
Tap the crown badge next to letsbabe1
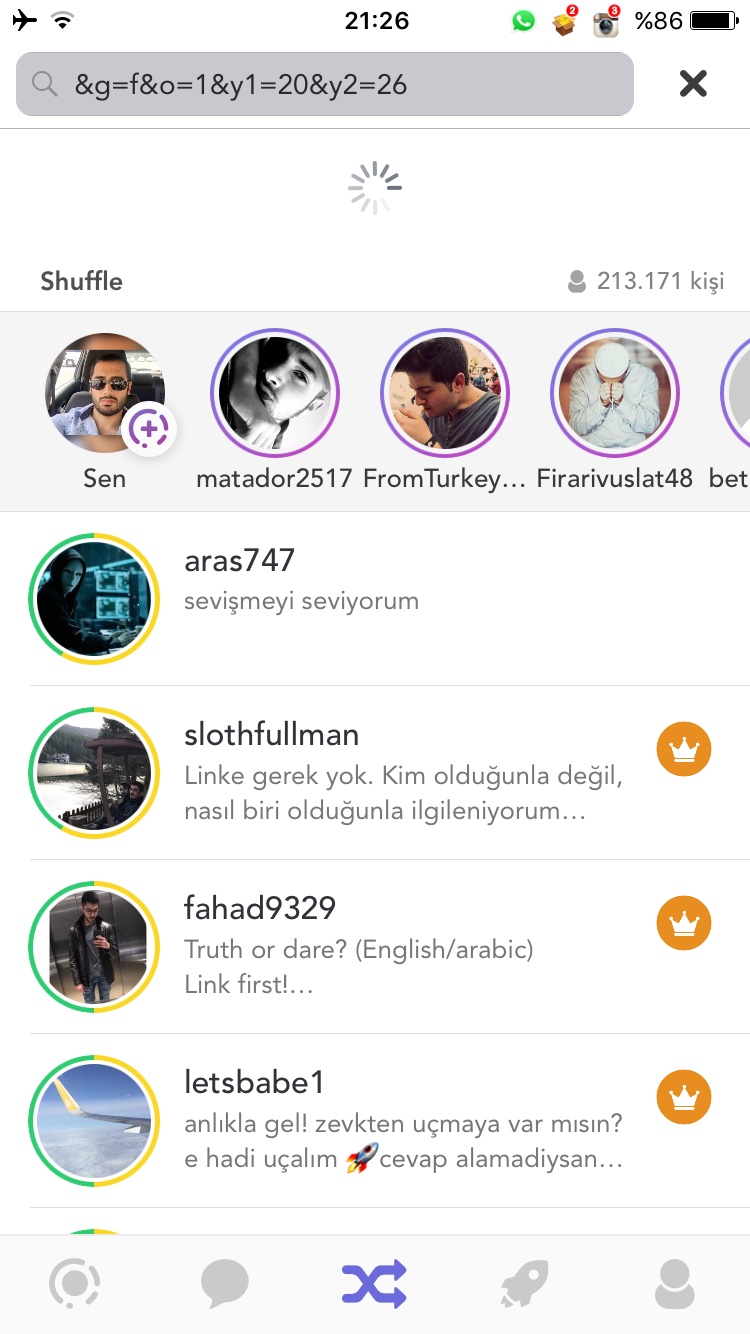pyautogui.click(x=684, y=1098)
